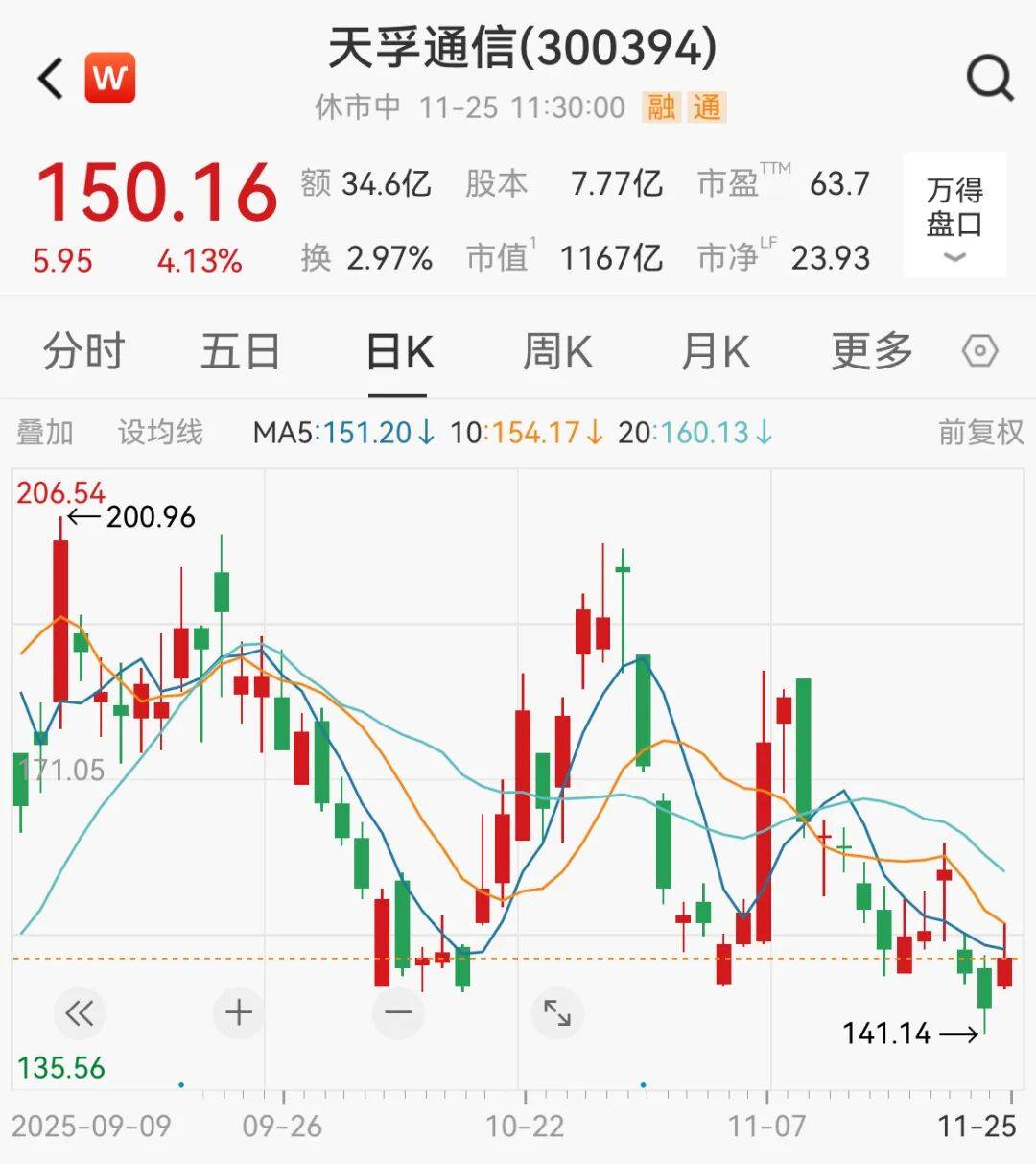Open the 更多 chart type menu
The image size is (1036, 1164).
pos(869,352)
